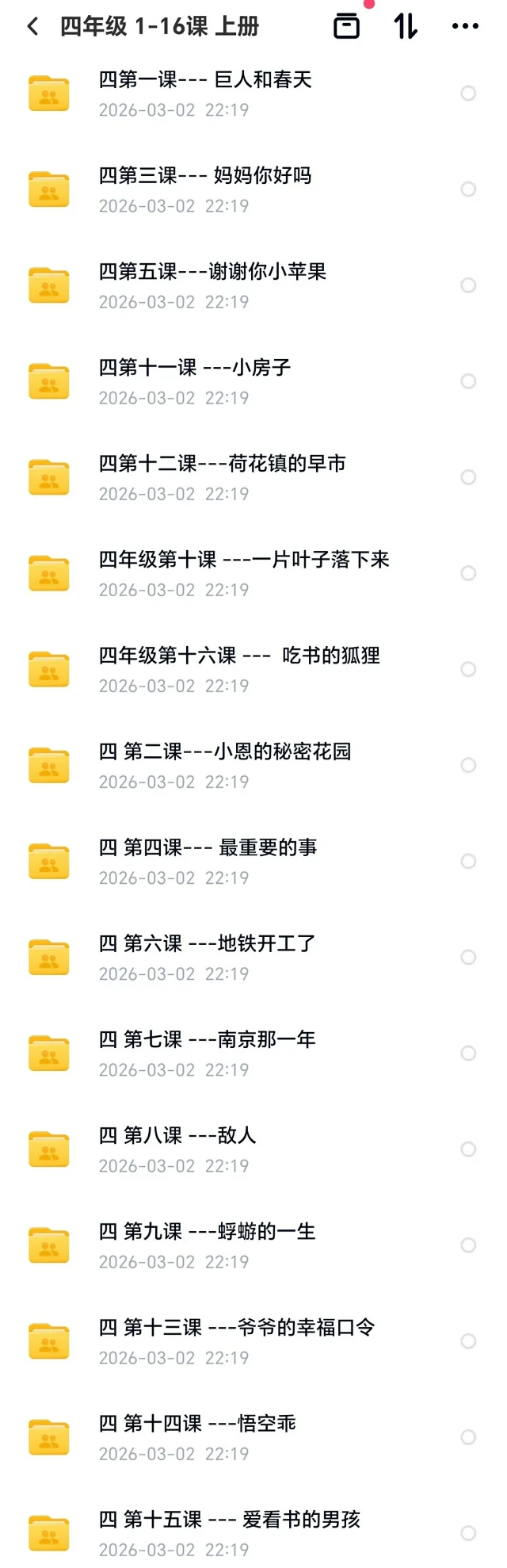
Task: Select the 谢谢你小苹果 folder checkbox
Action: [x=468, y=285]
